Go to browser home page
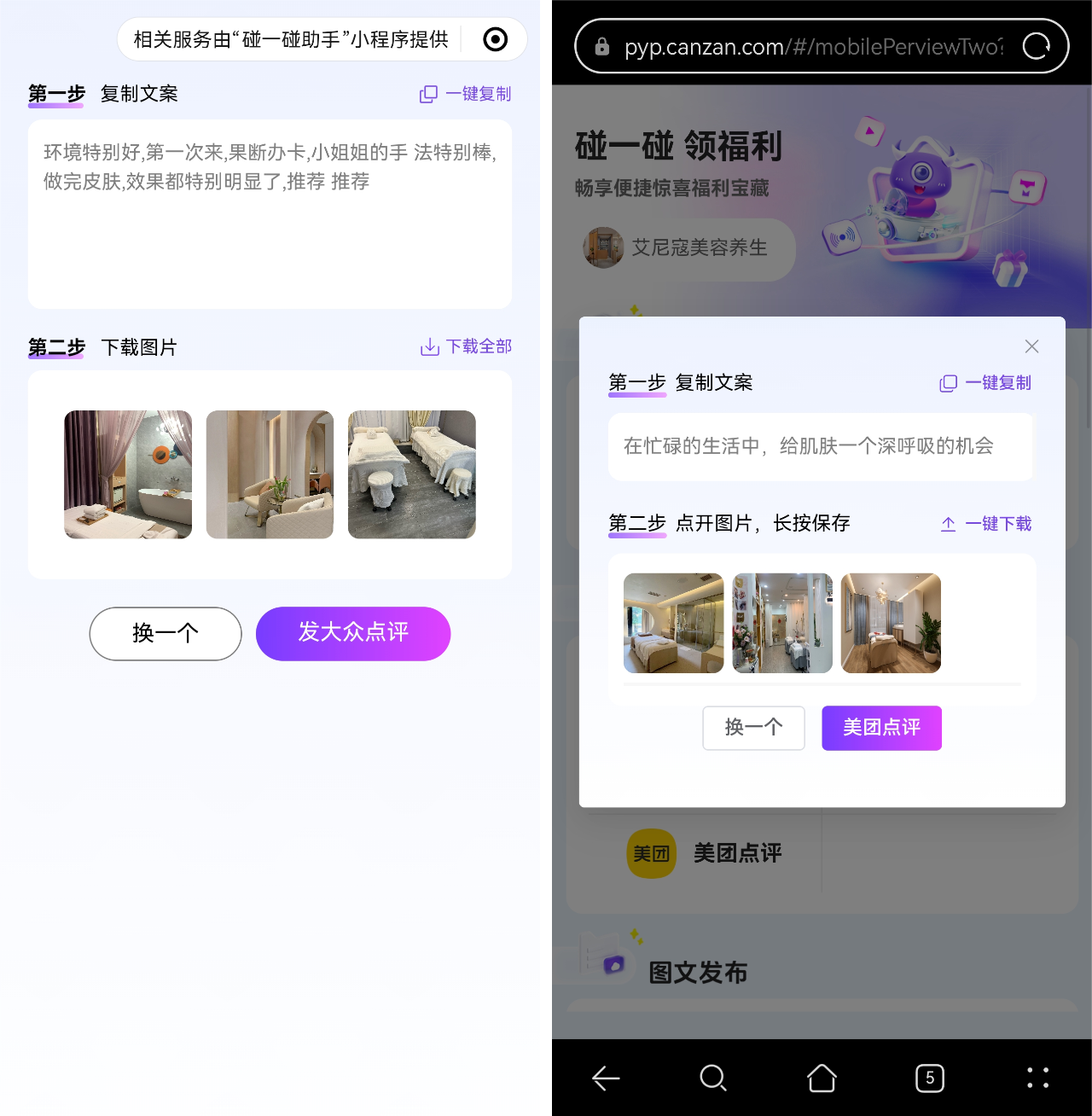This screenshot has height=1116, width=1092. coord(822,1078)
